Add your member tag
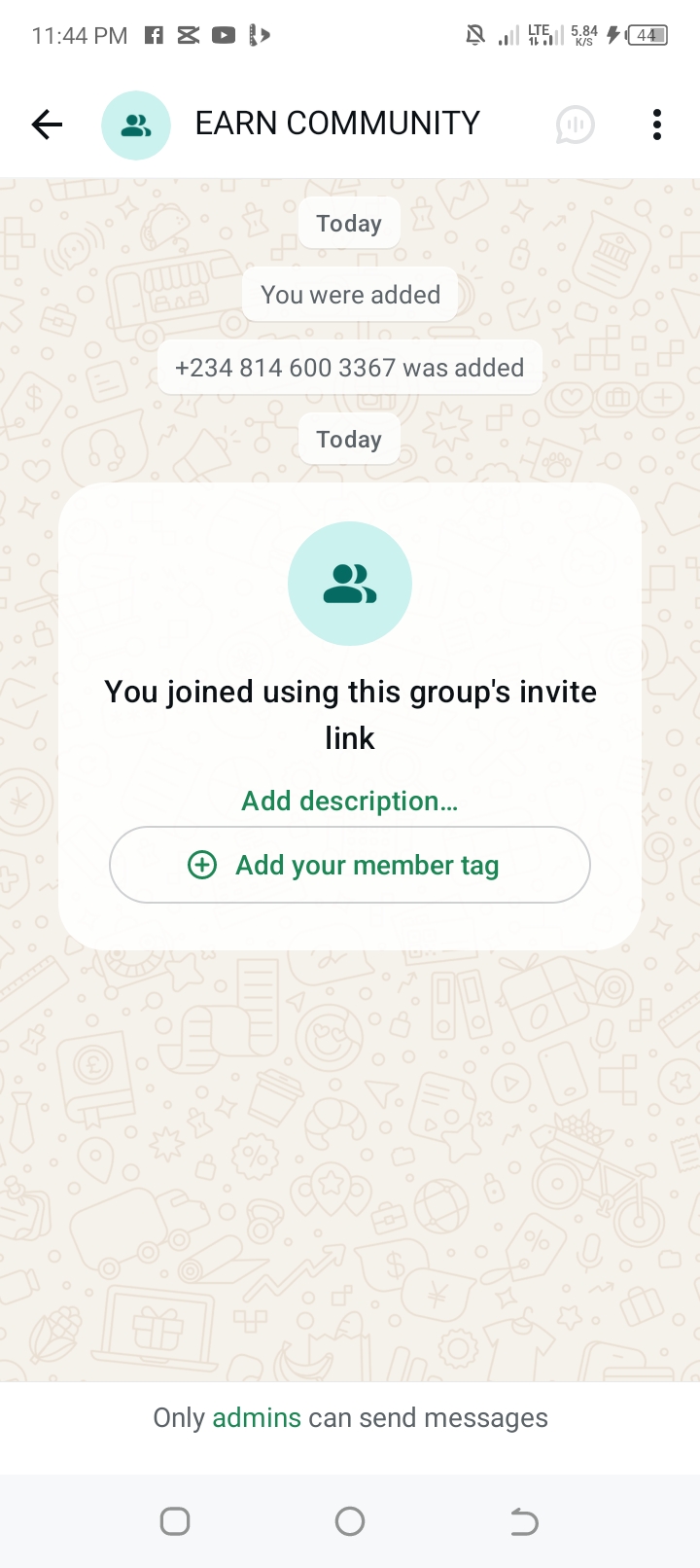Viewport: 700px width, 1568px height. tap(349, 865)
